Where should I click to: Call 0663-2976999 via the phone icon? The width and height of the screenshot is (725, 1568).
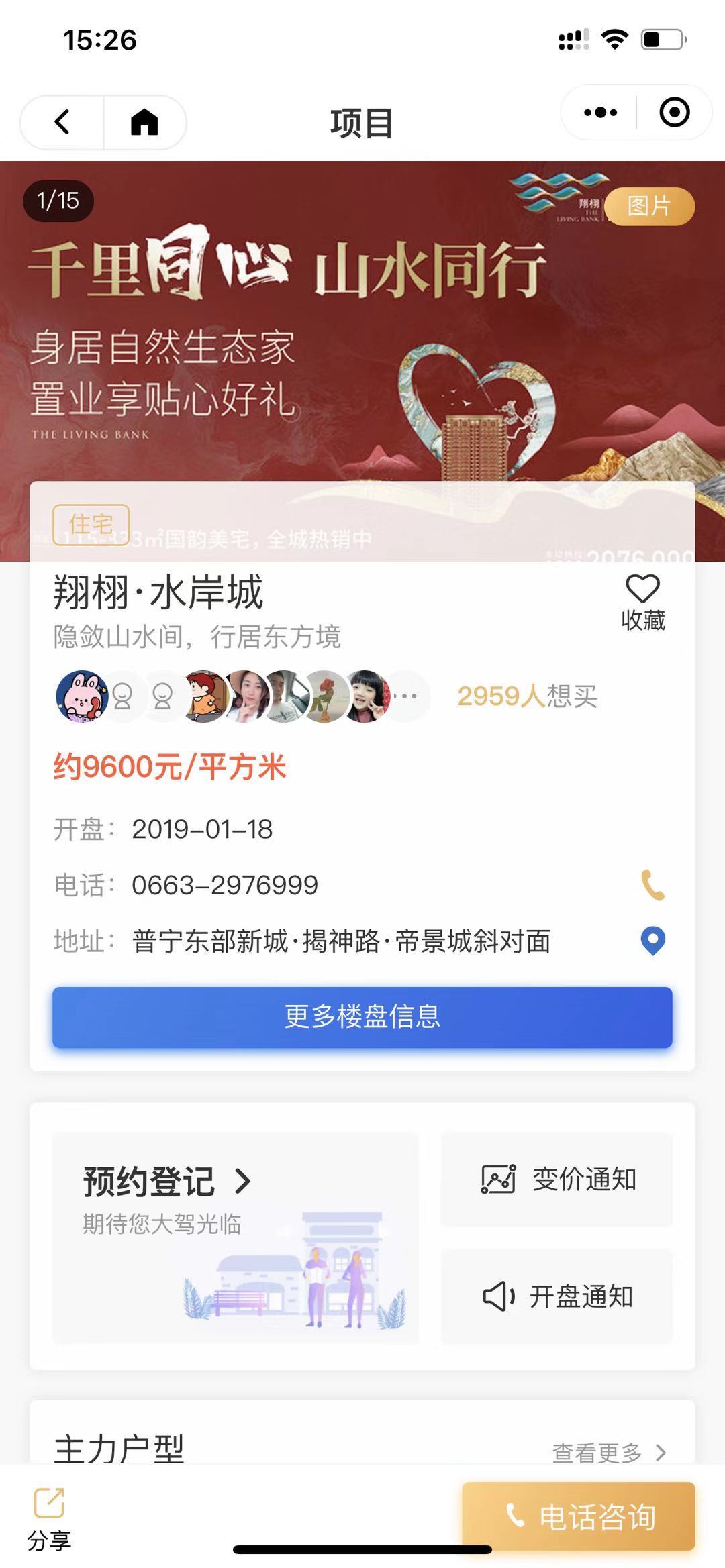pos(652,885)
